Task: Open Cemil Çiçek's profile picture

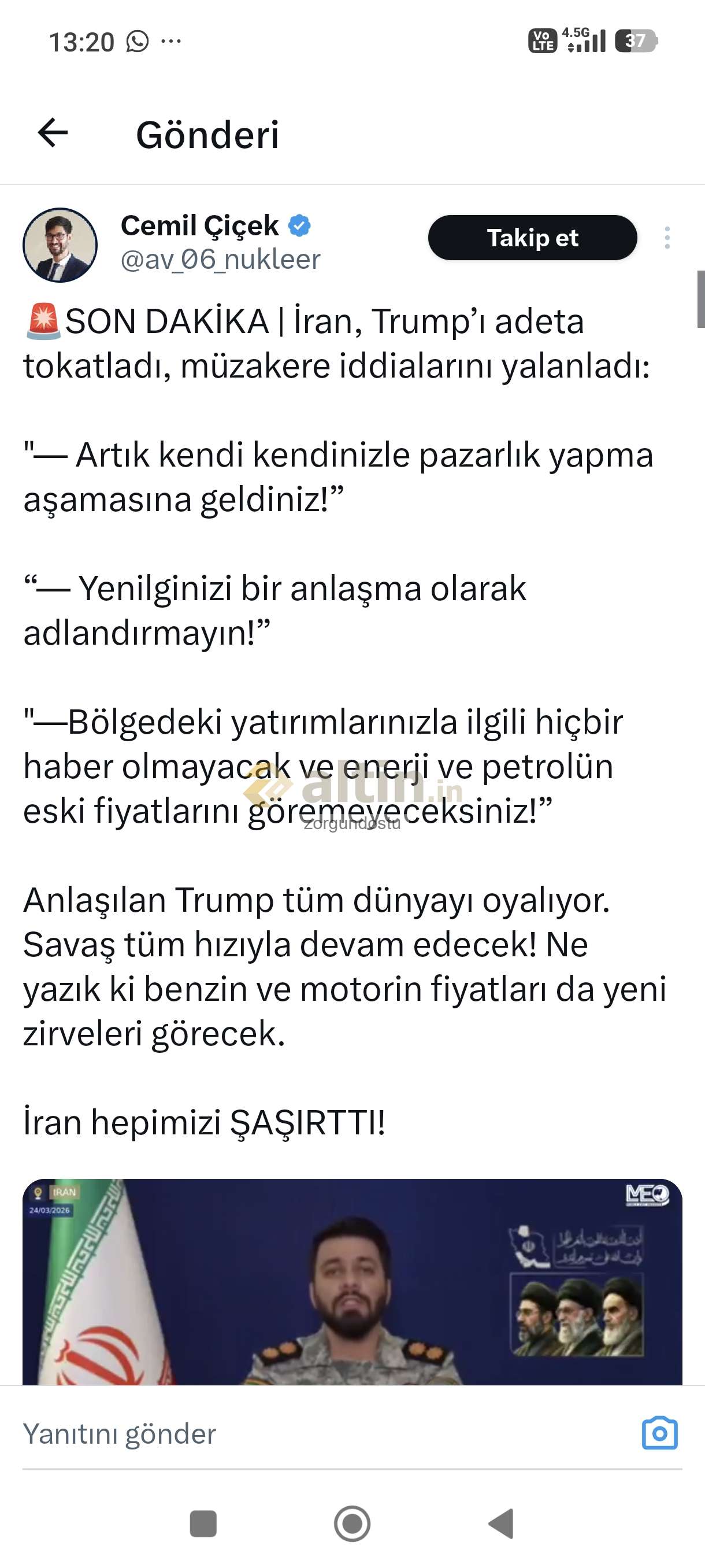Action: [60, 245]
